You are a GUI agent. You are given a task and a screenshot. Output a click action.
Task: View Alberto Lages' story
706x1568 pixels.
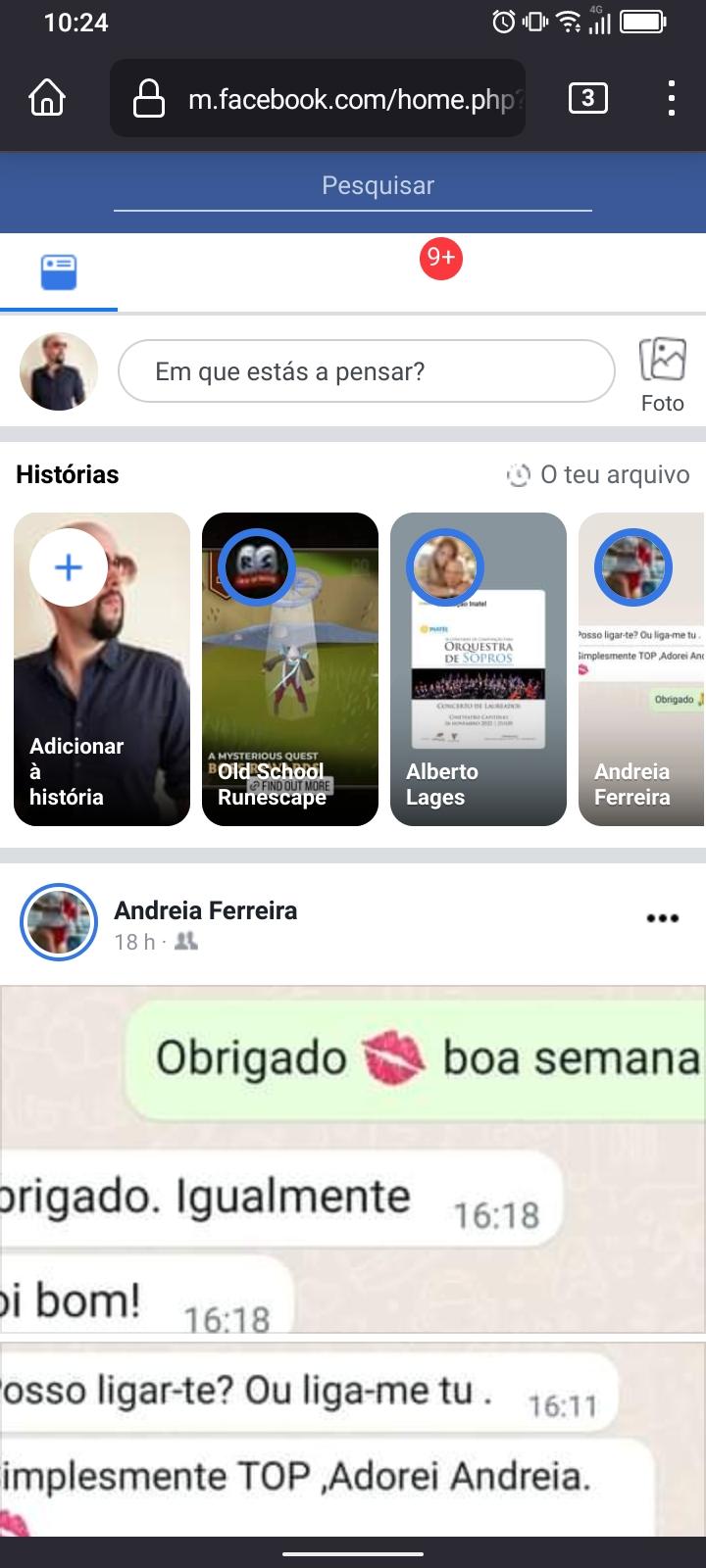479,669
